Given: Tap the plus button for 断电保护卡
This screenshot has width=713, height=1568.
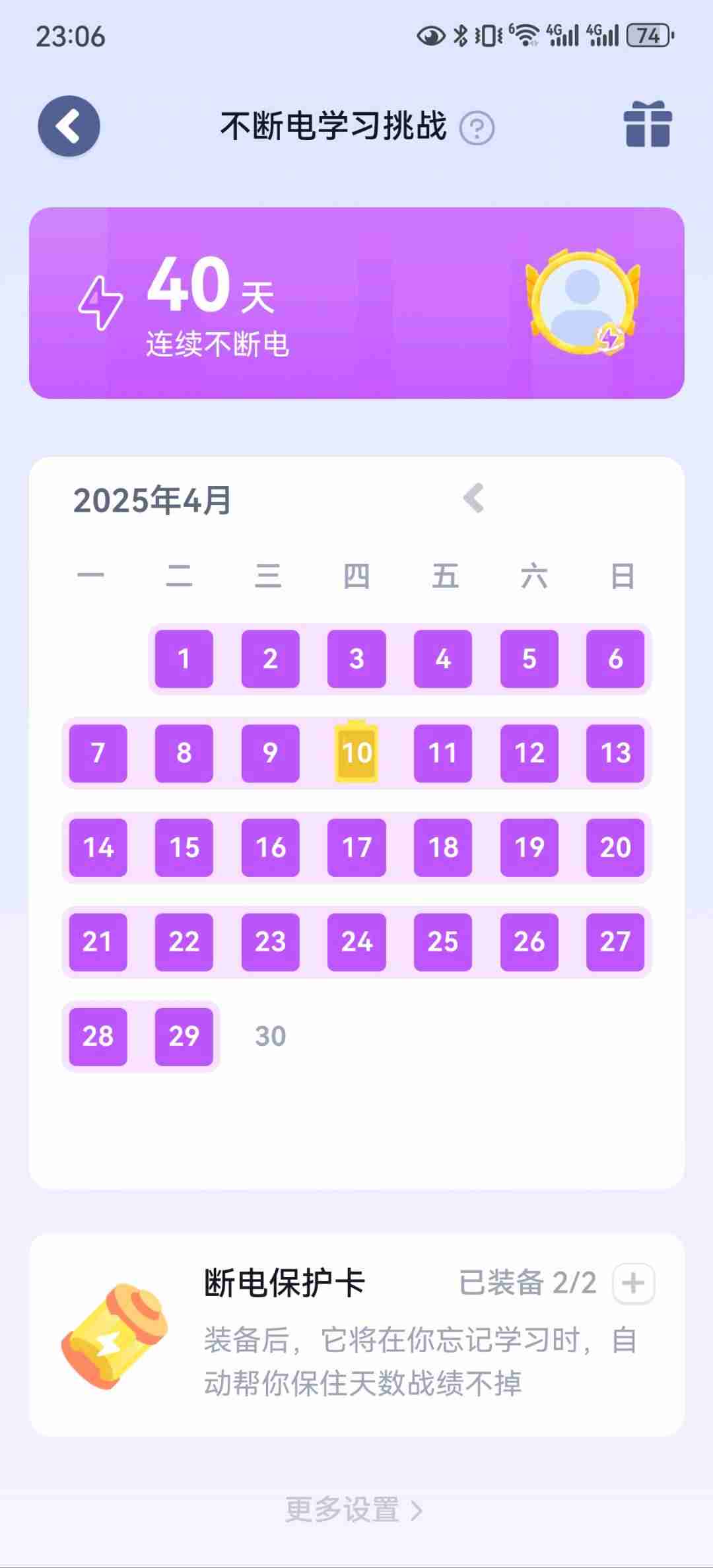Looking at the screenshot, I should [633, 1283].
